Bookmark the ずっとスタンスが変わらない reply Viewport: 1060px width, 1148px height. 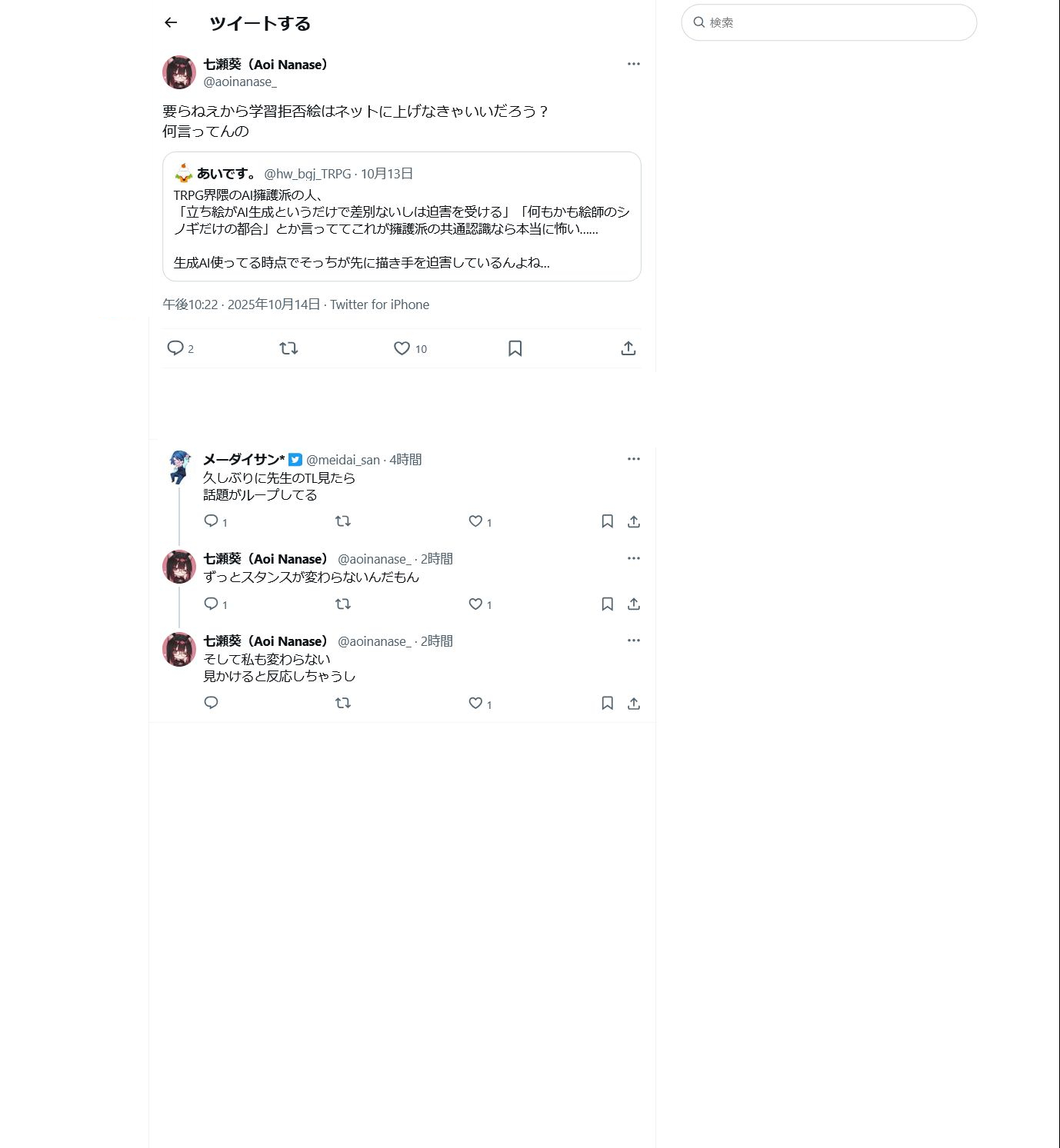607,604
